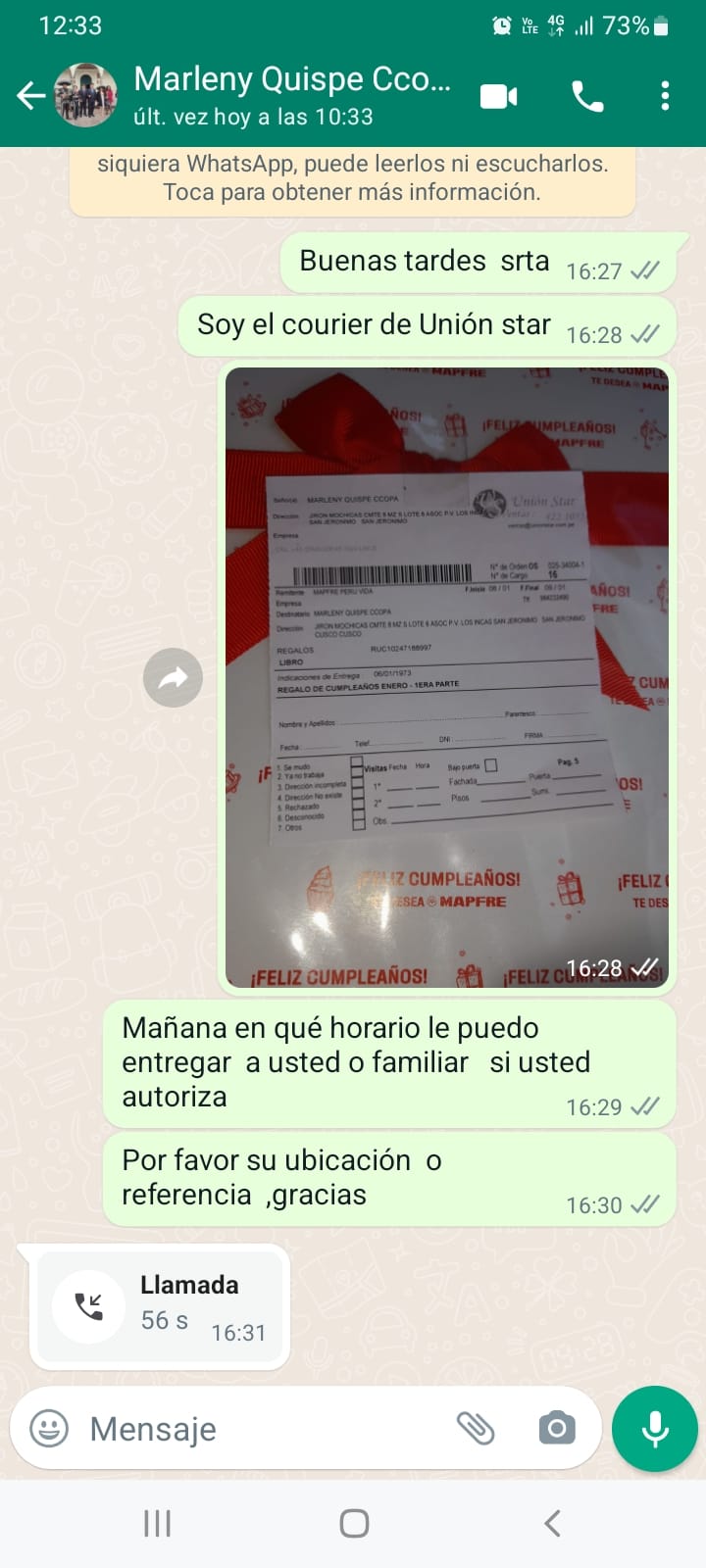Tap the system home button
The image size is (706, 1568).
(354, 1523)
